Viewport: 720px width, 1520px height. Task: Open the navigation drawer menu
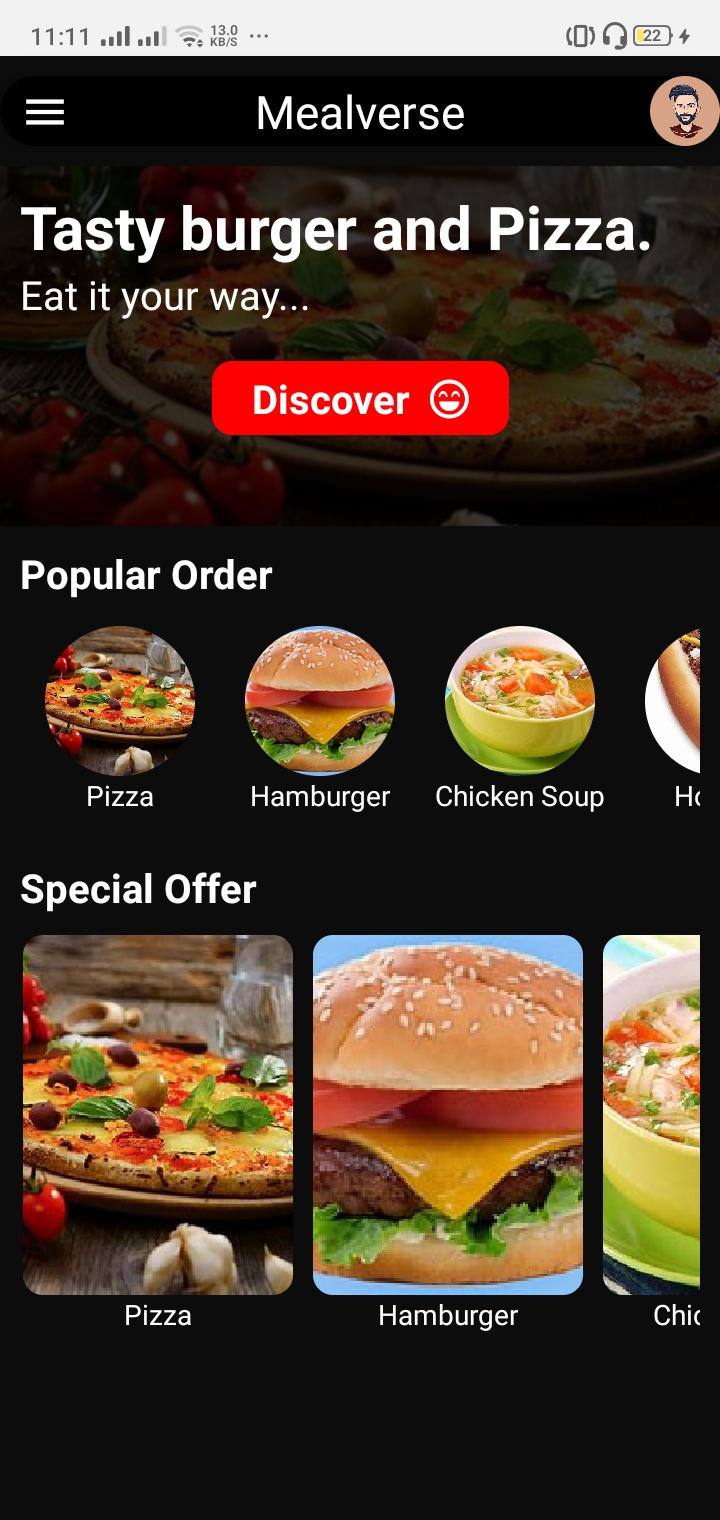(44, 112)
